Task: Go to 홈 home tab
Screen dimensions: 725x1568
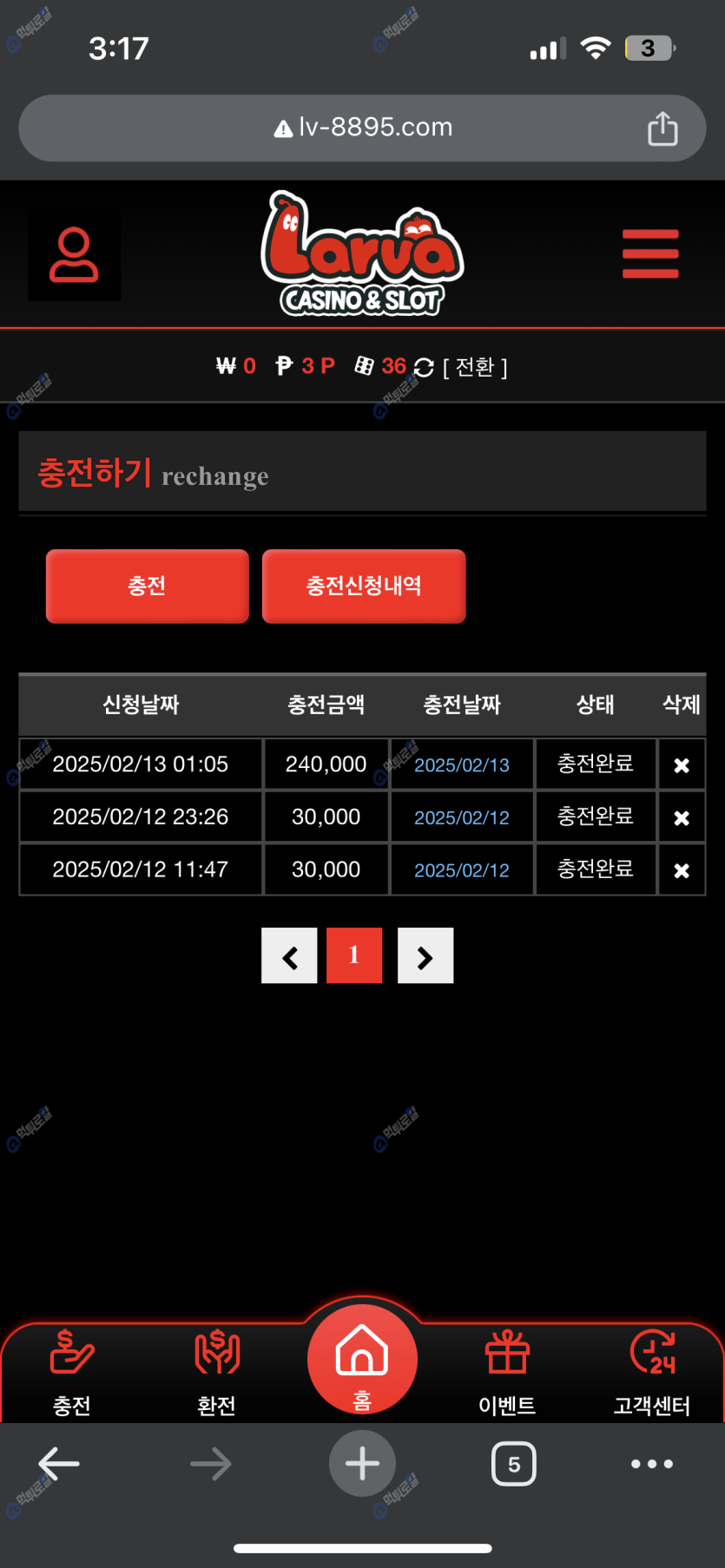Action: pos(362,1360)
